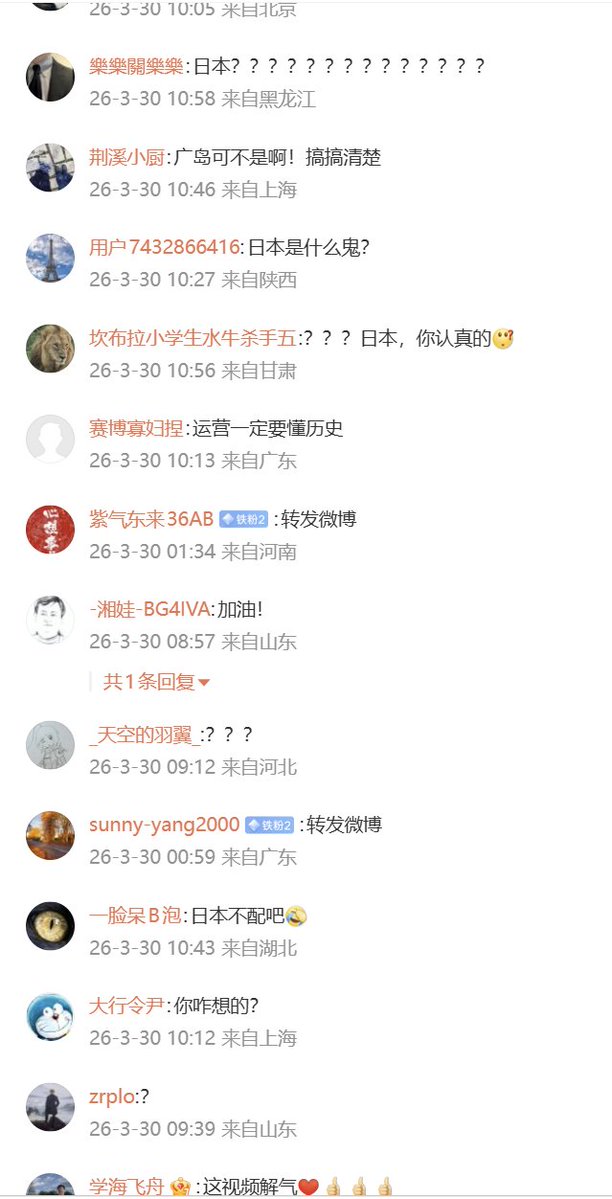Tap 樂樂關樂樂's avatar picture
The image size is (612, 1199).
pyautogui.click(x=50, y=77)
